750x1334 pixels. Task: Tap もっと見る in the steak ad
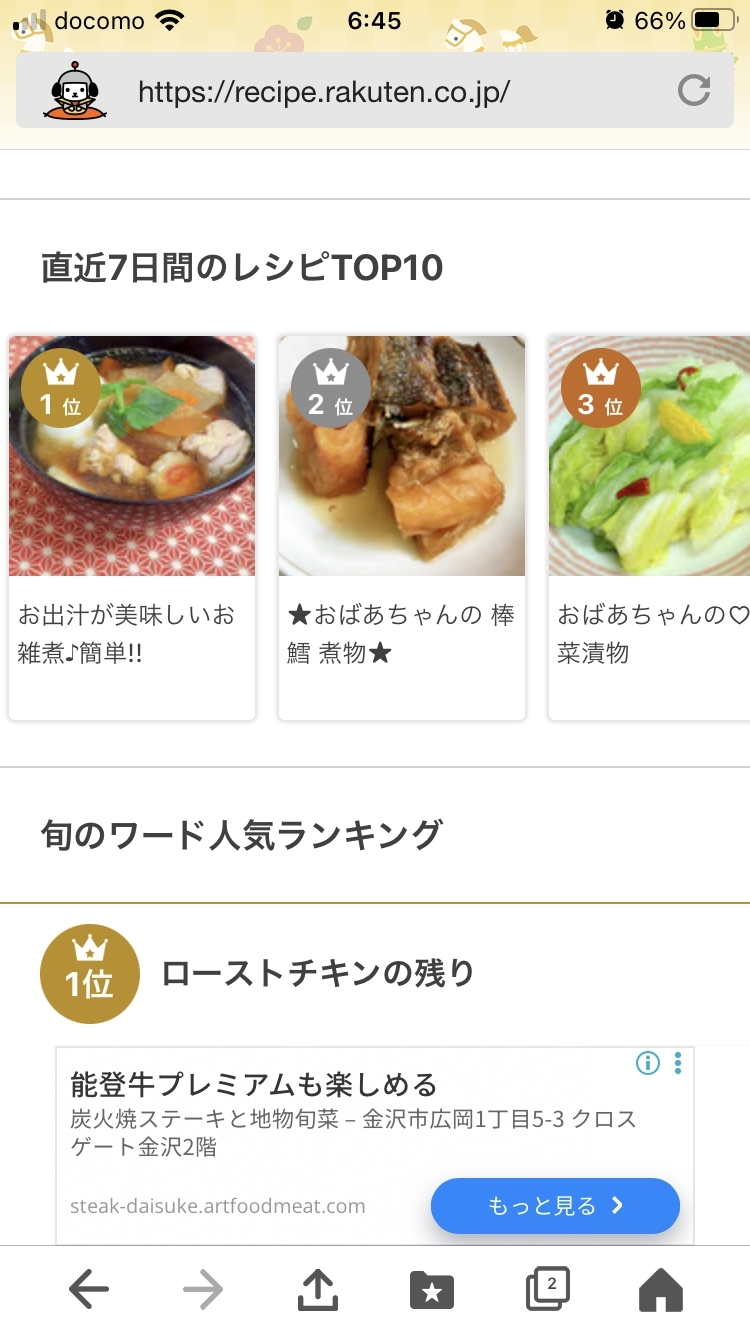[x=555, y=1206]
